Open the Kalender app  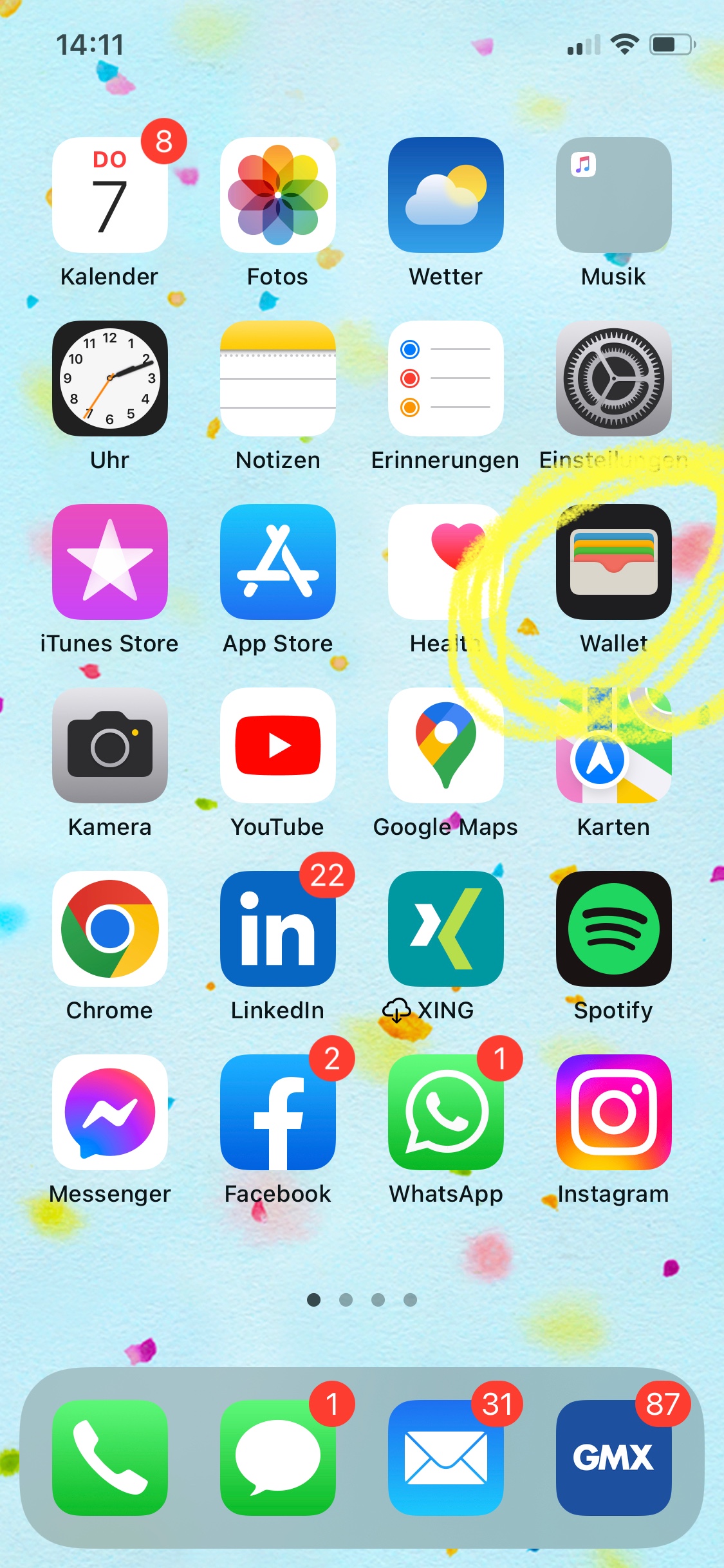(109, 195)
